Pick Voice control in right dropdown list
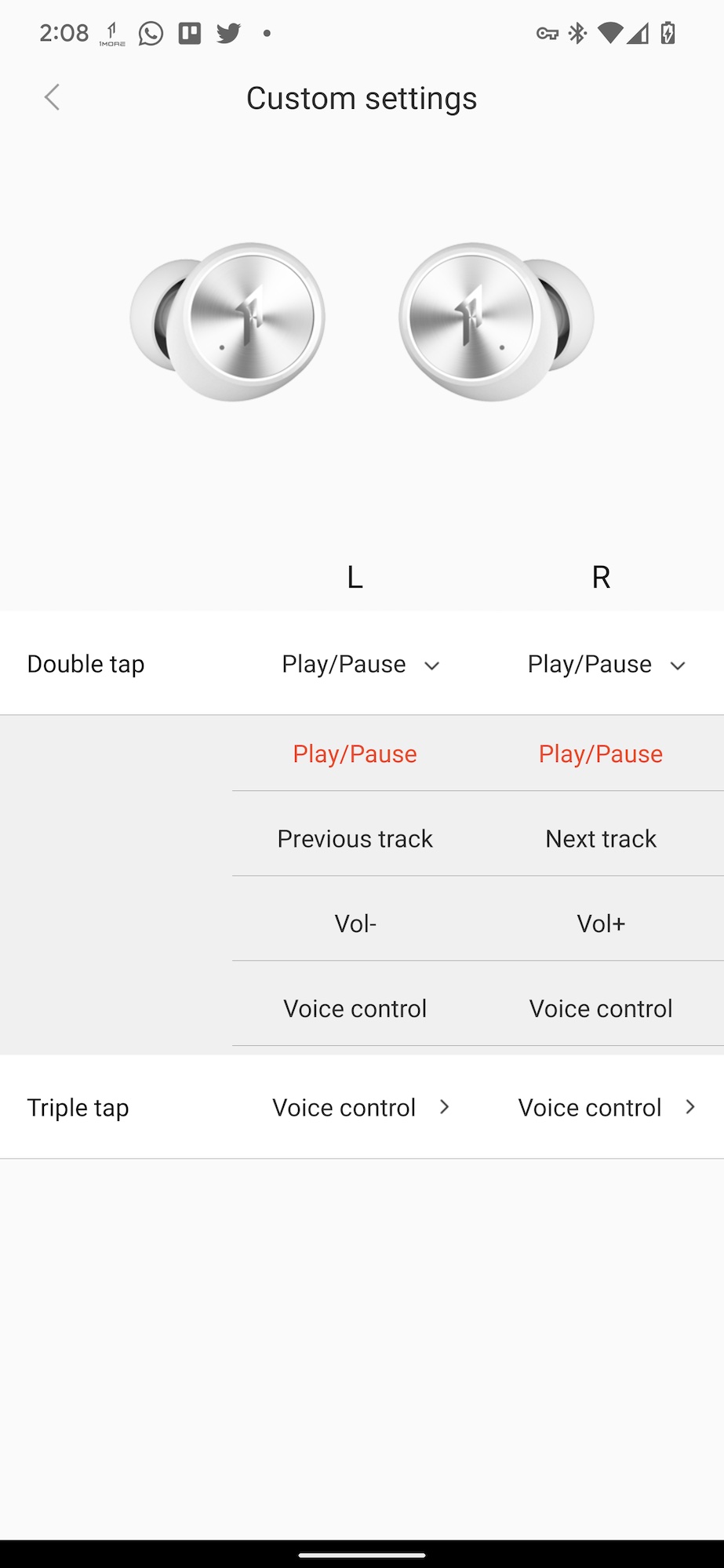 click(x=601, y=1009)
